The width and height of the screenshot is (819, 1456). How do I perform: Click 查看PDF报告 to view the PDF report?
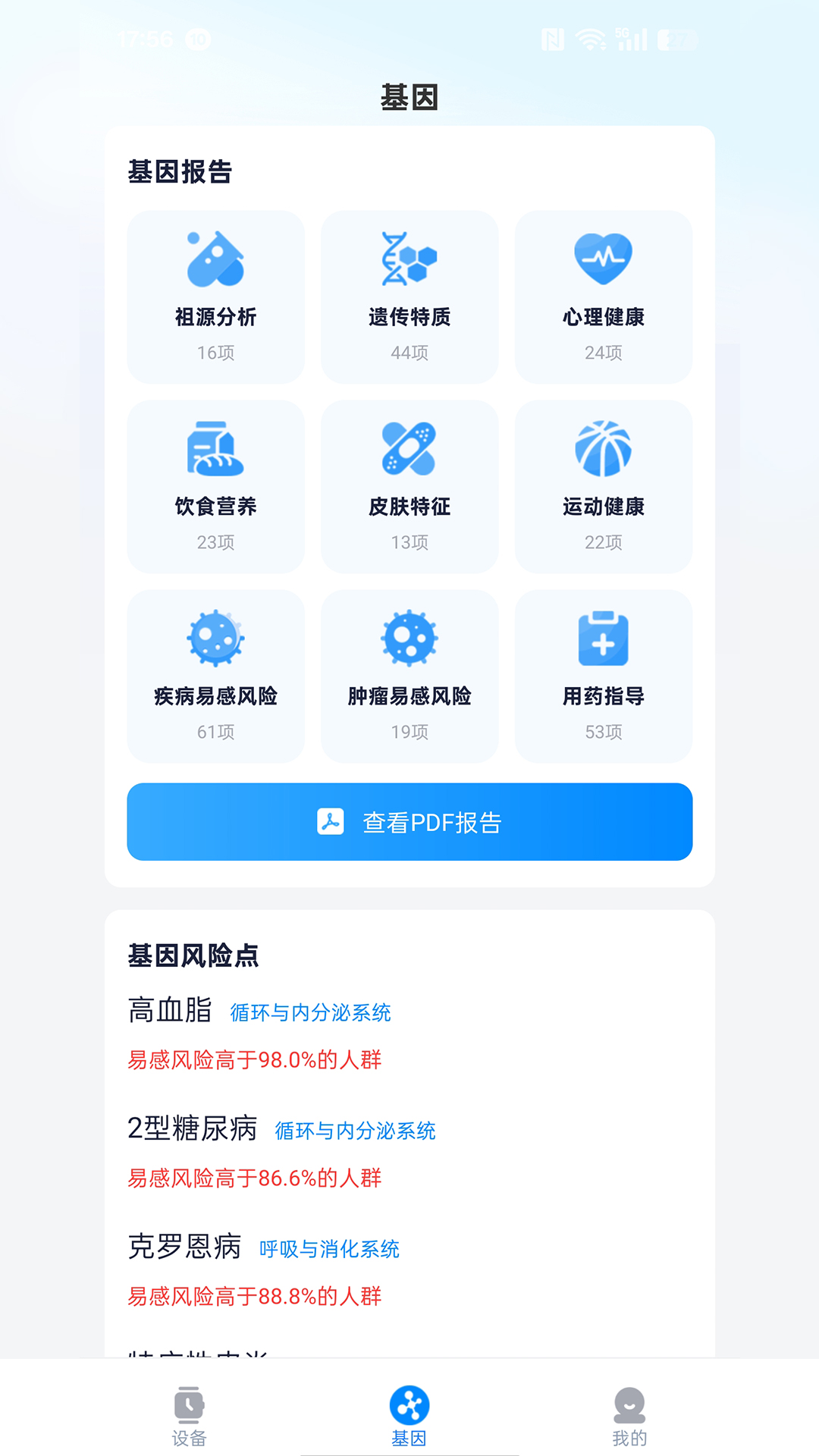(x=409, y=821)
